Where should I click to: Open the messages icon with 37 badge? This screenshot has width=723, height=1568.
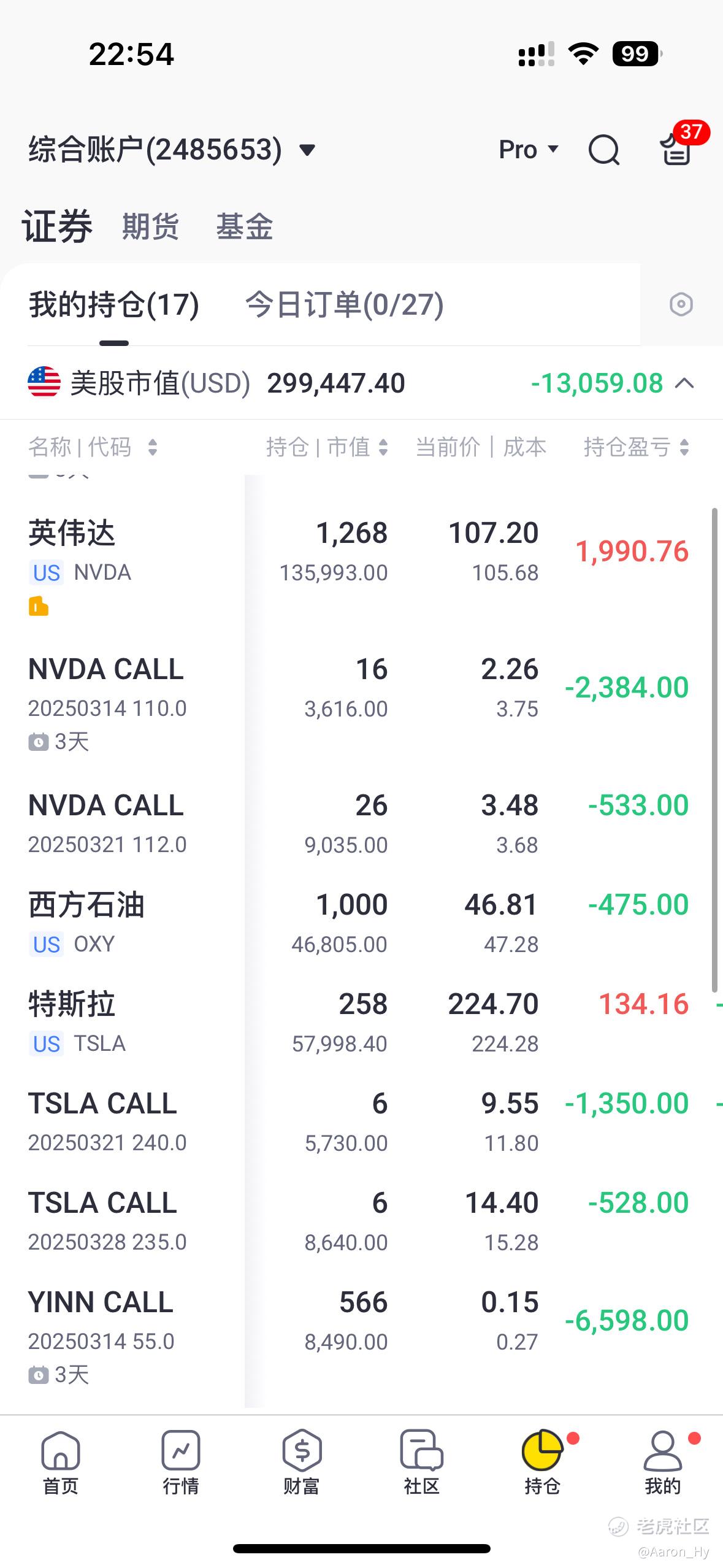coord(677,148)
